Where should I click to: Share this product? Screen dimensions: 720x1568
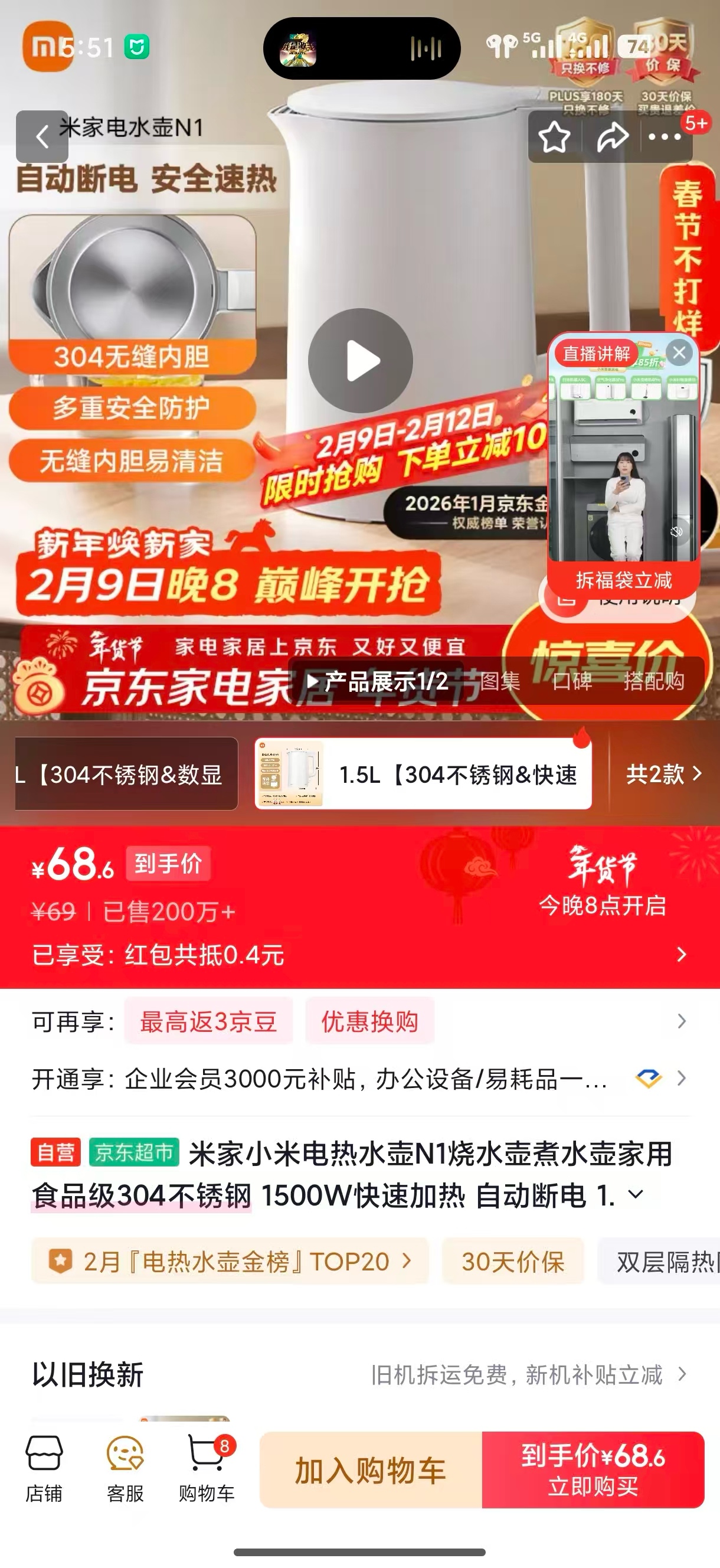[x=611, y=137]
